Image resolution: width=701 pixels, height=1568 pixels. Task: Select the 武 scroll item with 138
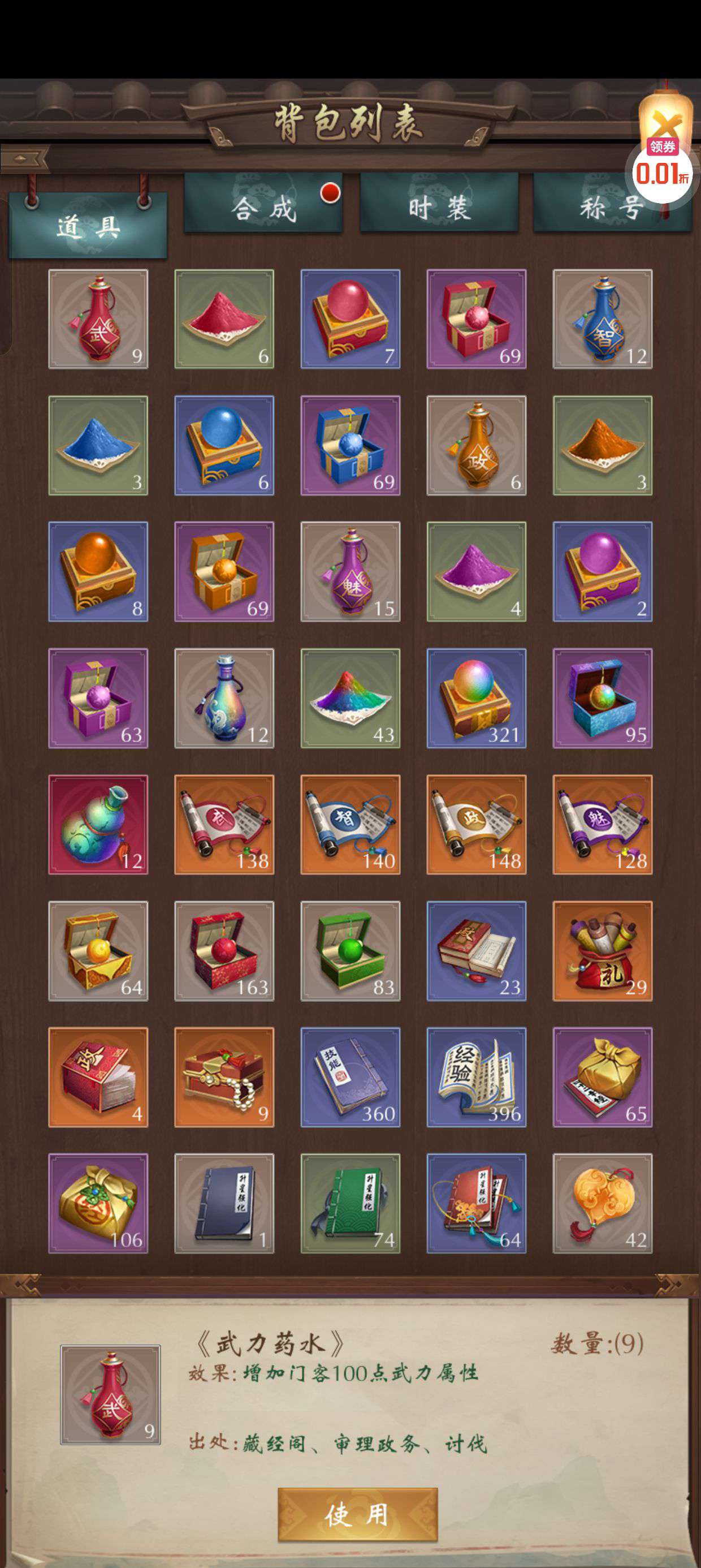click(x=224, y=824)
